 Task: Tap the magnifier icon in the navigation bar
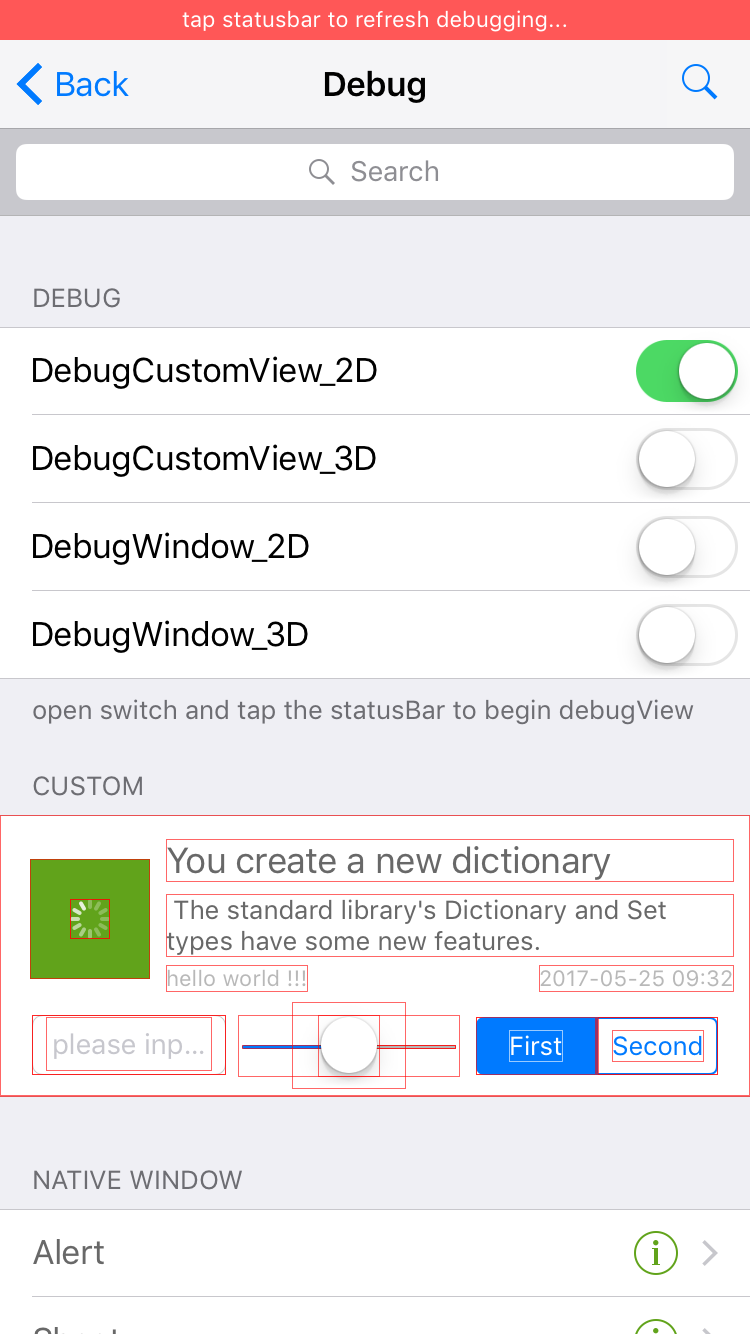pyautogui.click(x=699, y=83)
